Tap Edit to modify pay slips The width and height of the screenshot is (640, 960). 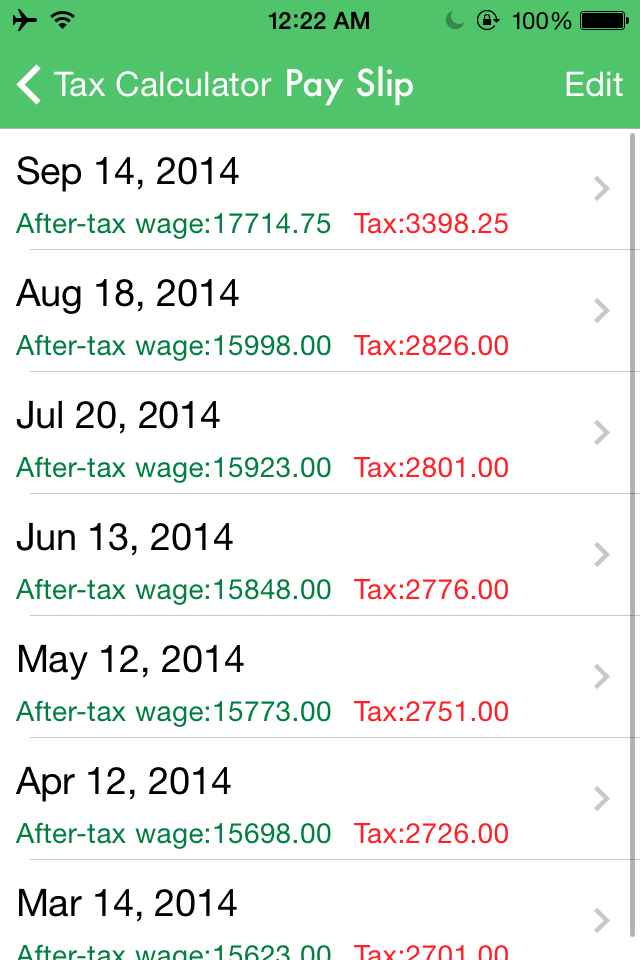click(x=593, y=85)
